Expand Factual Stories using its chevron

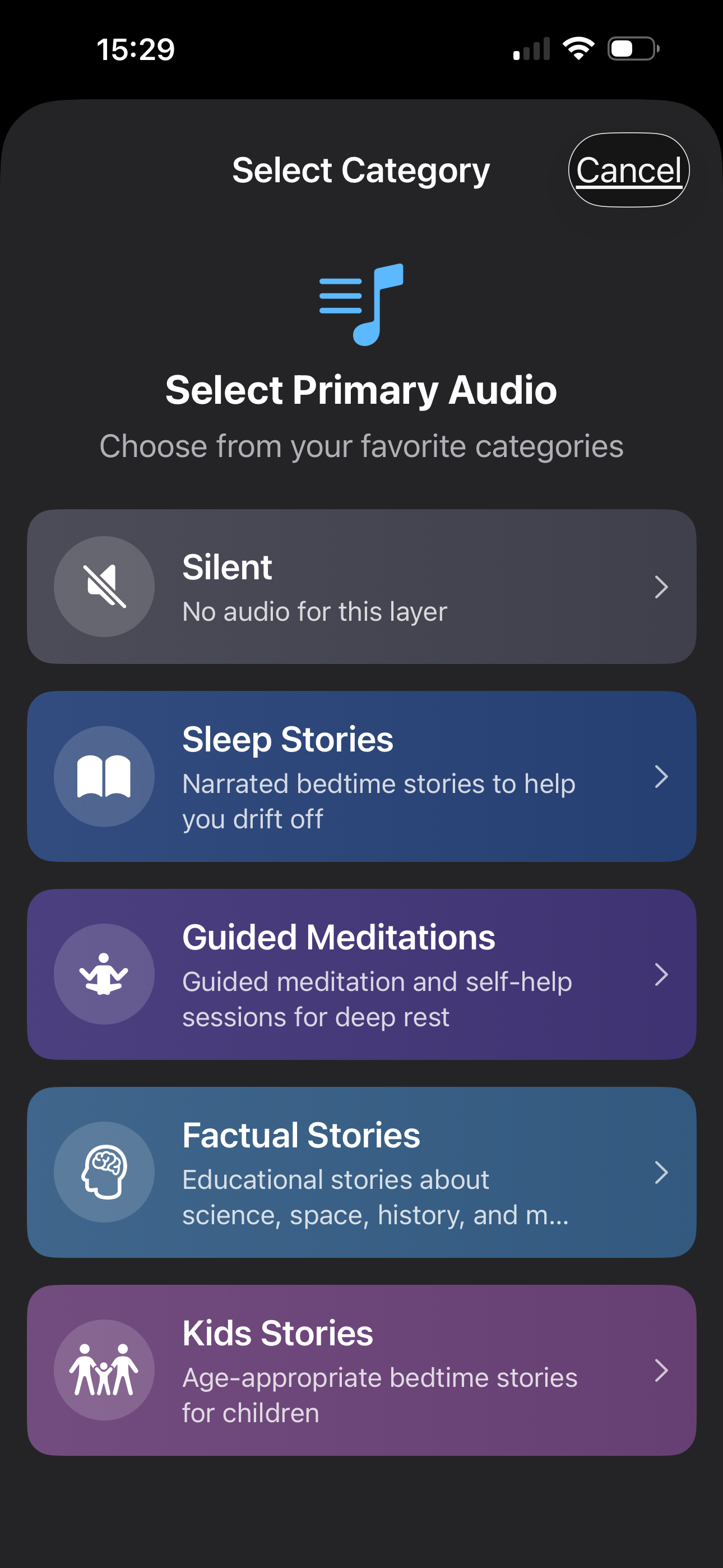coord(662,1173)
